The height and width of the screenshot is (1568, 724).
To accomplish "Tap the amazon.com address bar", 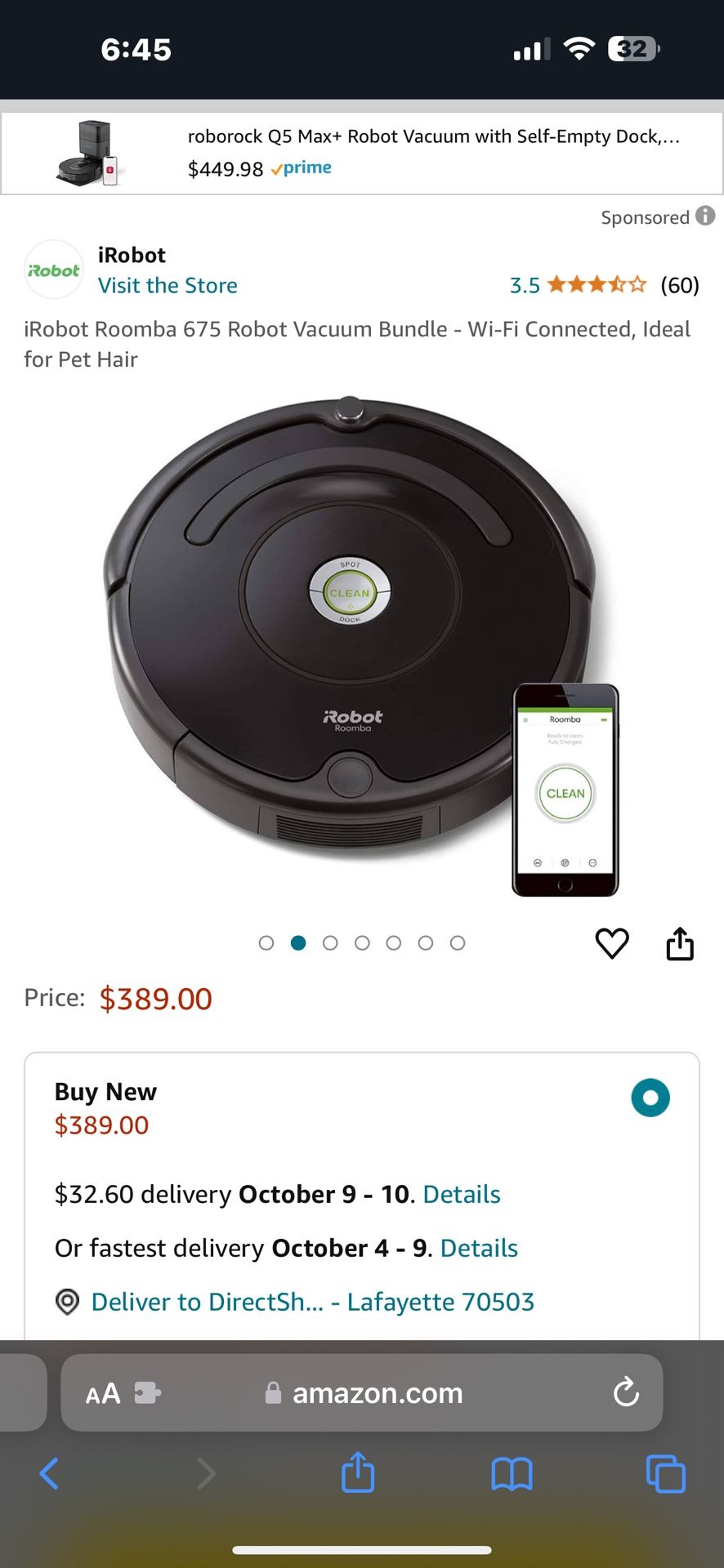I will point(364,1393).
